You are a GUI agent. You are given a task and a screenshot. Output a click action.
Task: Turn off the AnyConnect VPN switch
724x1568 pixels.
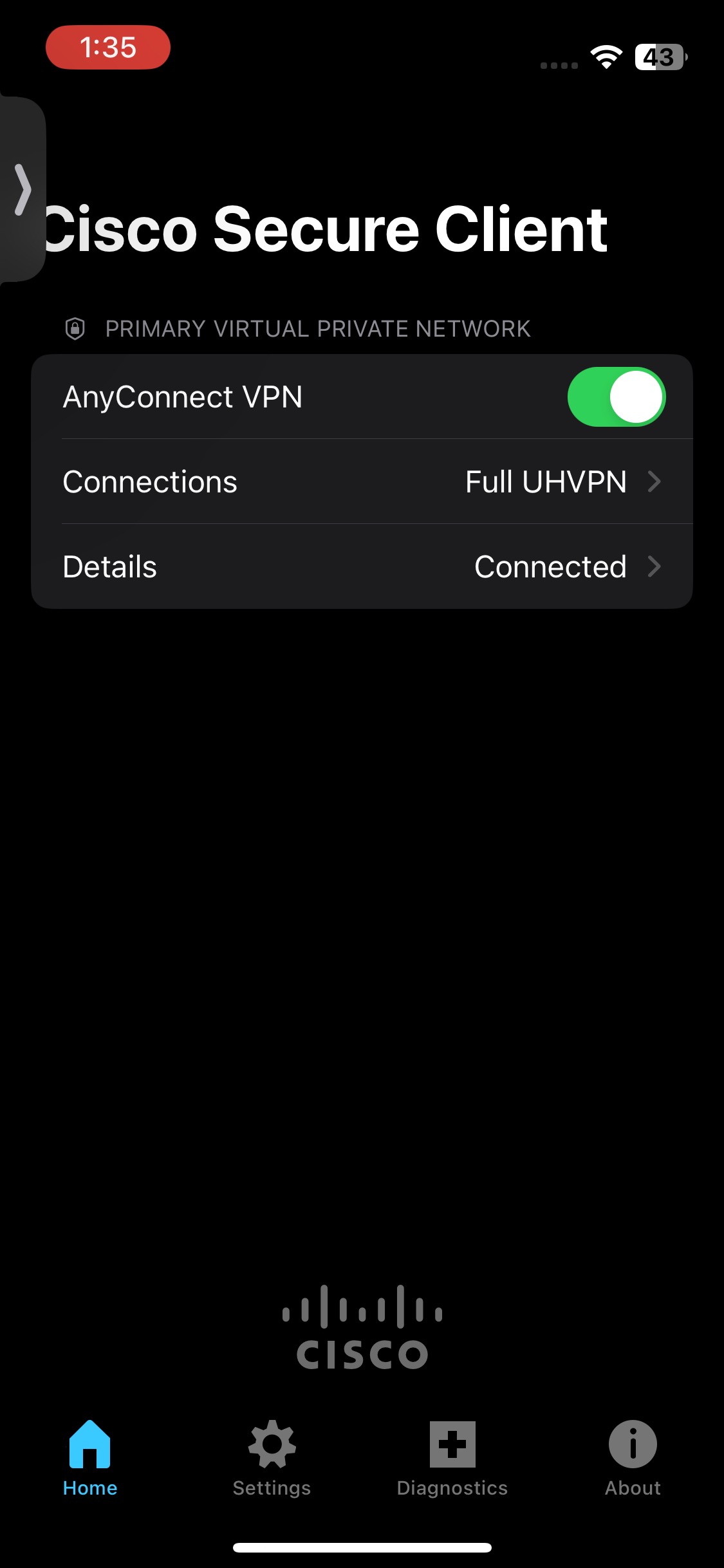[616, 397]
